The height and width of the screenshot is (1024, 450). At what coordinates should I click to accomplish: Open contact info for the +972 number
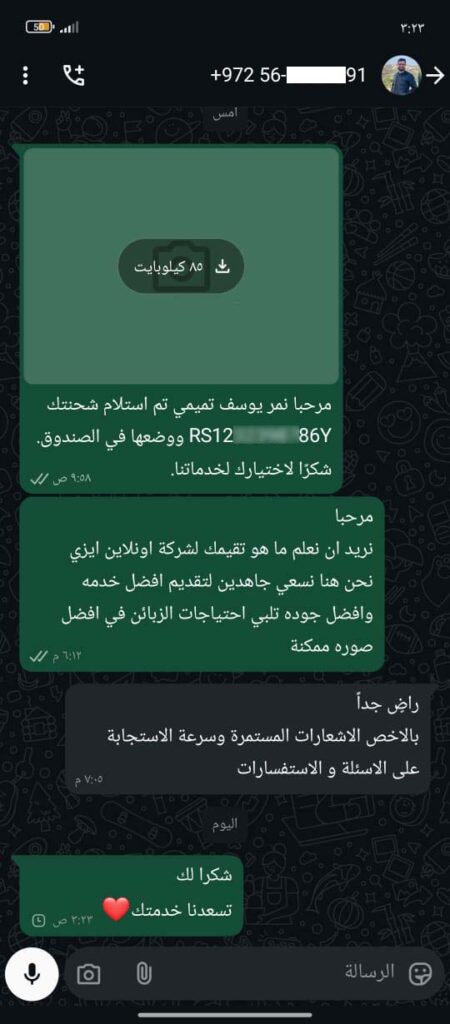click(288, 76)
